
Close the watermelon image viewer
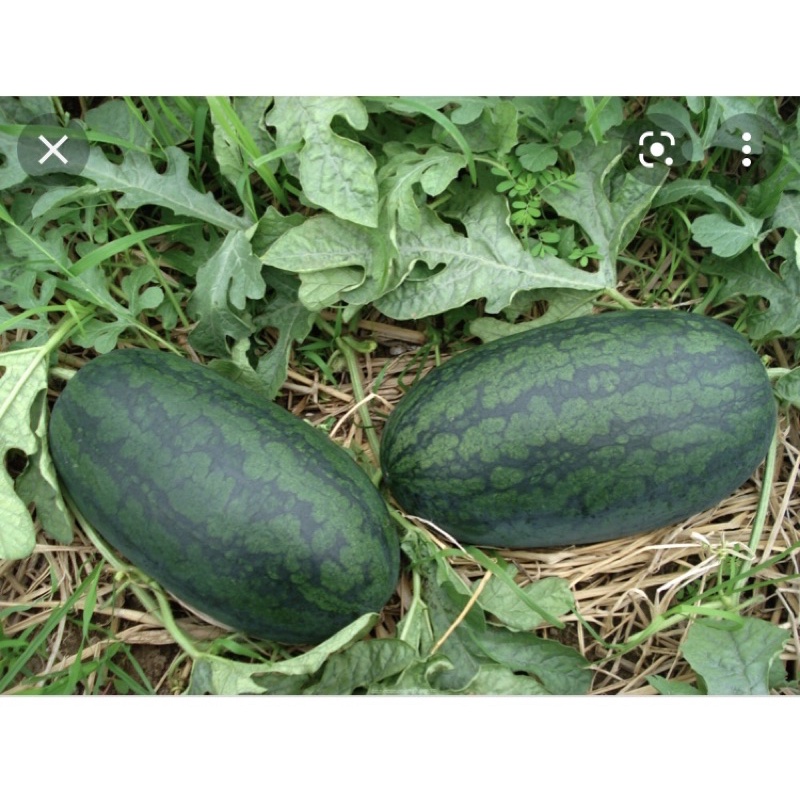[x=53, y=149]
